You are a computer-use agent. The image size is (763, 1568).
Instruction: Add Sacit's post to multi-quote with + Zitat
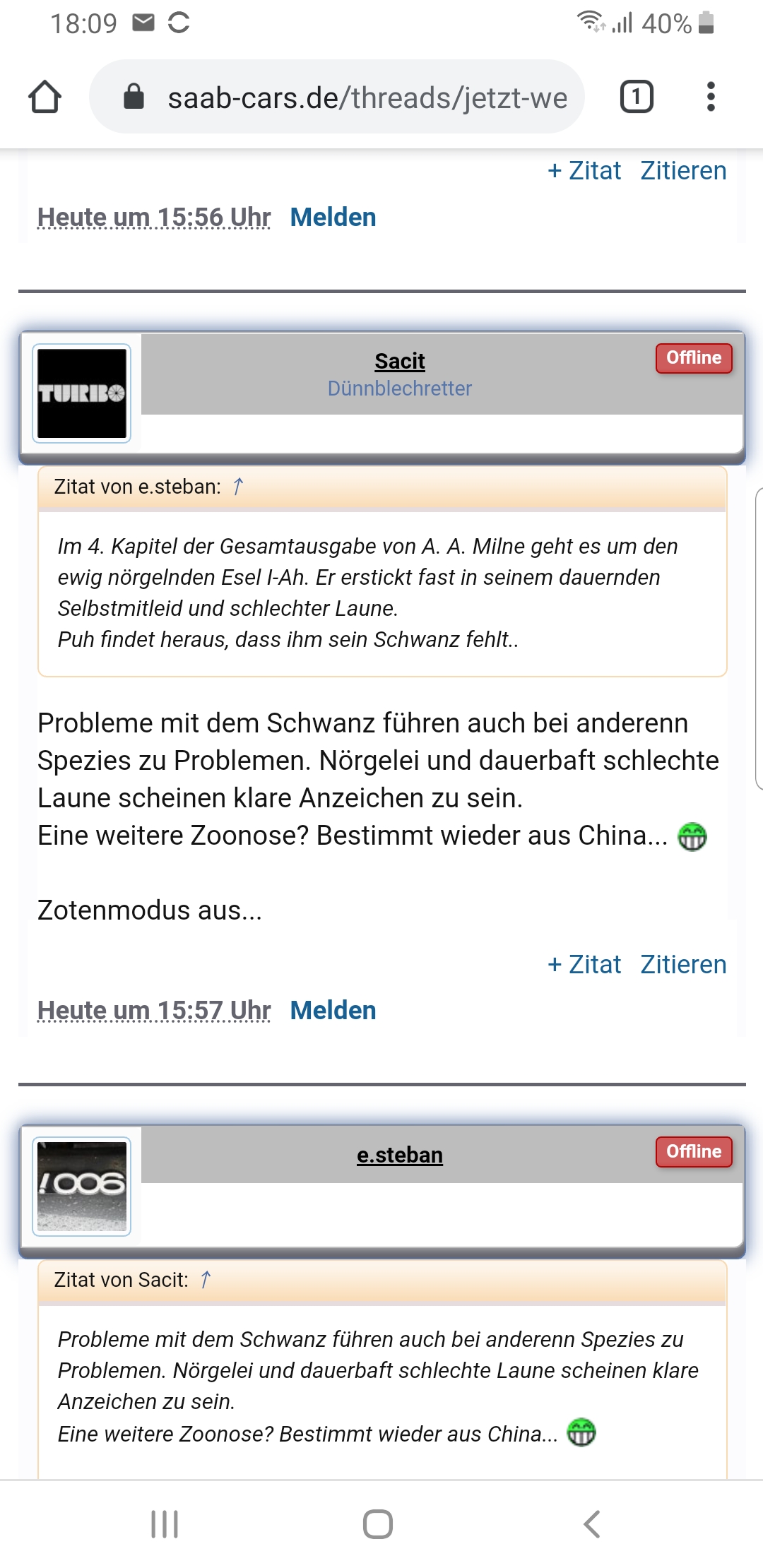(x=584, y=964)
